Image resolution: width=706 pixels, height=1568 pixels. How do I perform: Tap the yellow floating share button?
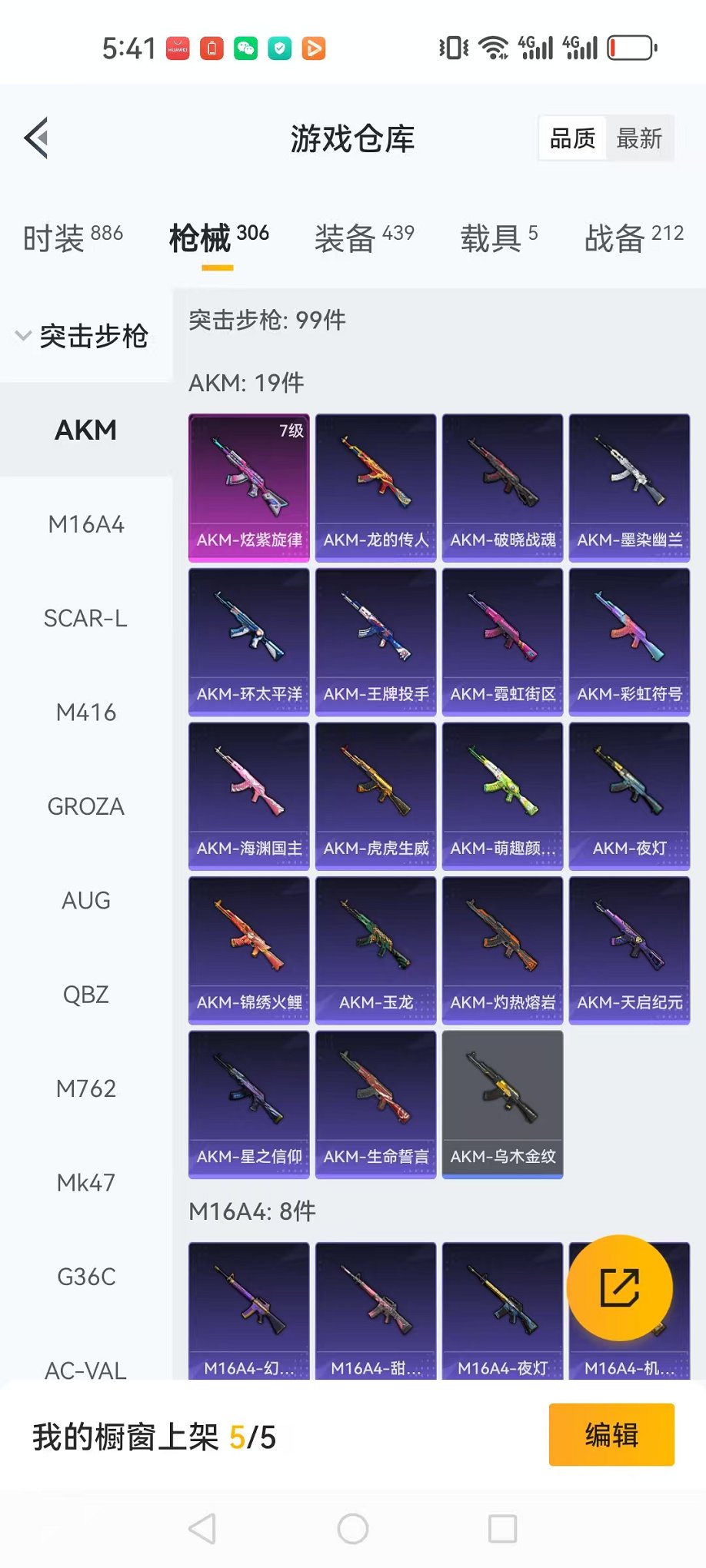point(620,1288)
